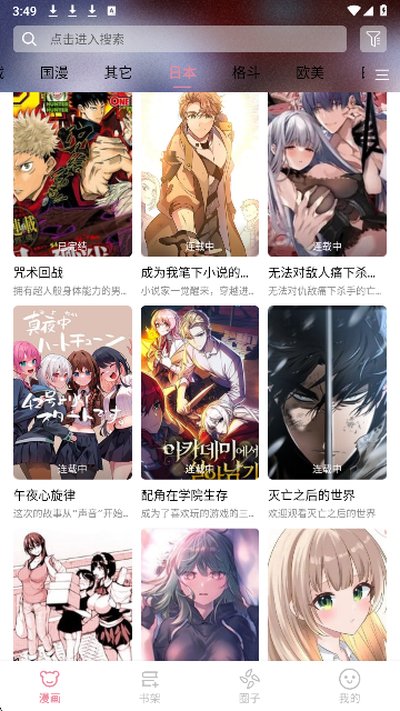The height and width of the screenshot is (711, 400).
Task: Open the search box at the top
Action: pos(180,39)
